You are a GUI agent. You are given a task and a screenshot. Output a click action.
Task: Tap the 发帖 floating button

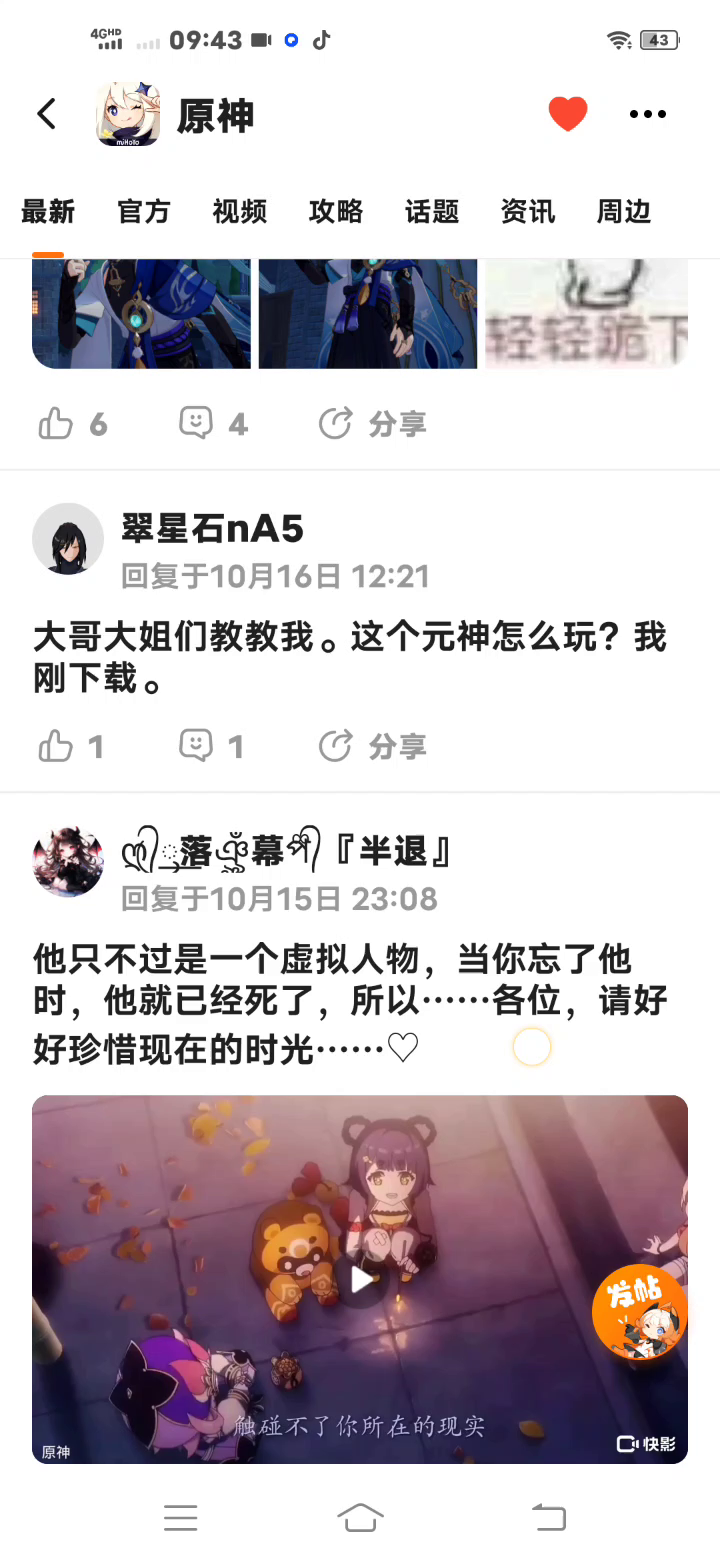[640, 1312]
